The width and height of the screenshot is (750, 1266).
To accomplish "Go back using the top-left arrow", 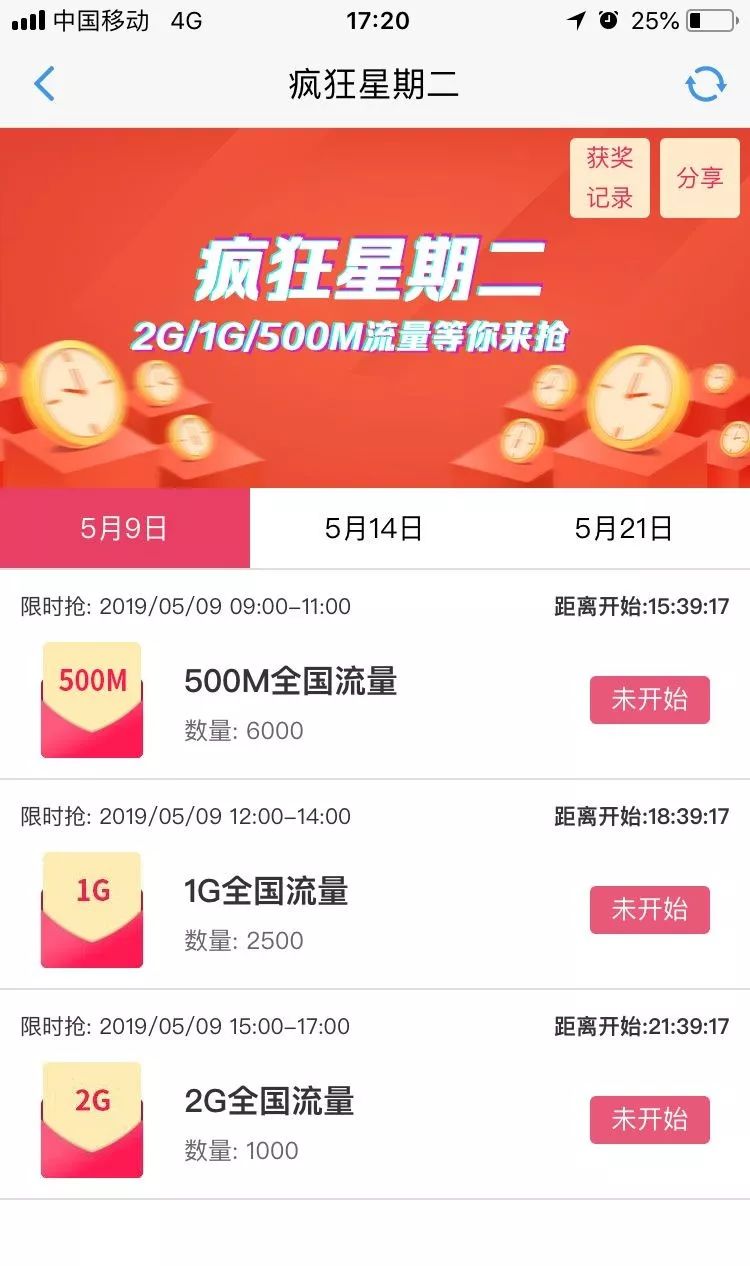I will (44, 85).
